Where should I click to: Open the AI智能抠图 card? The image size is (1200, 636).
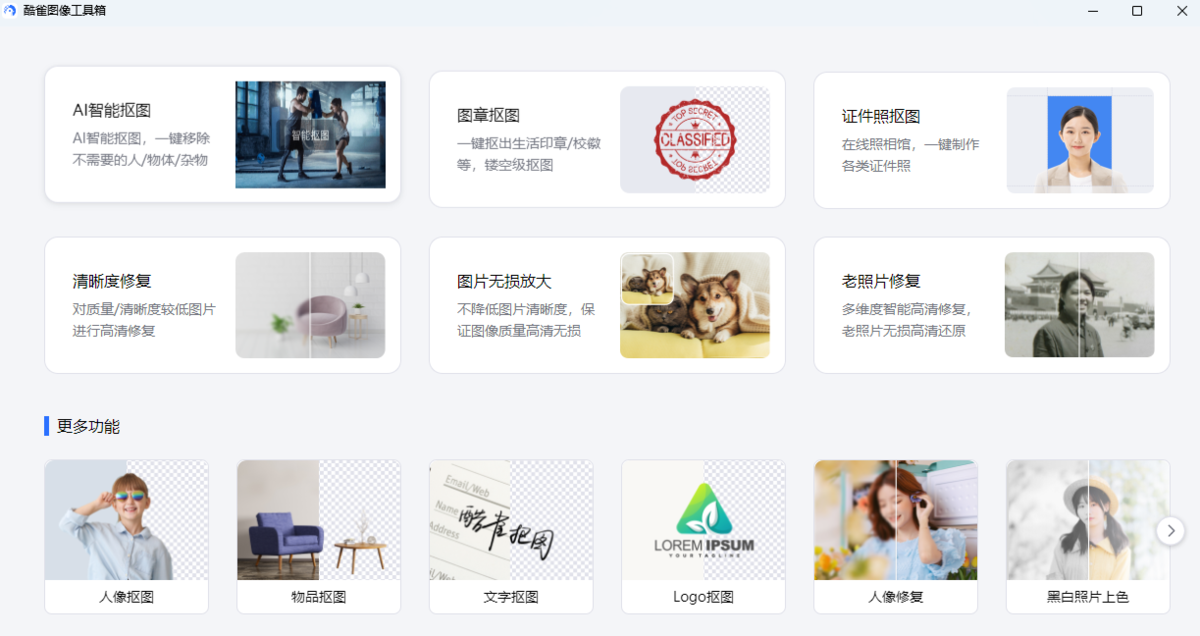click(222, 135)
